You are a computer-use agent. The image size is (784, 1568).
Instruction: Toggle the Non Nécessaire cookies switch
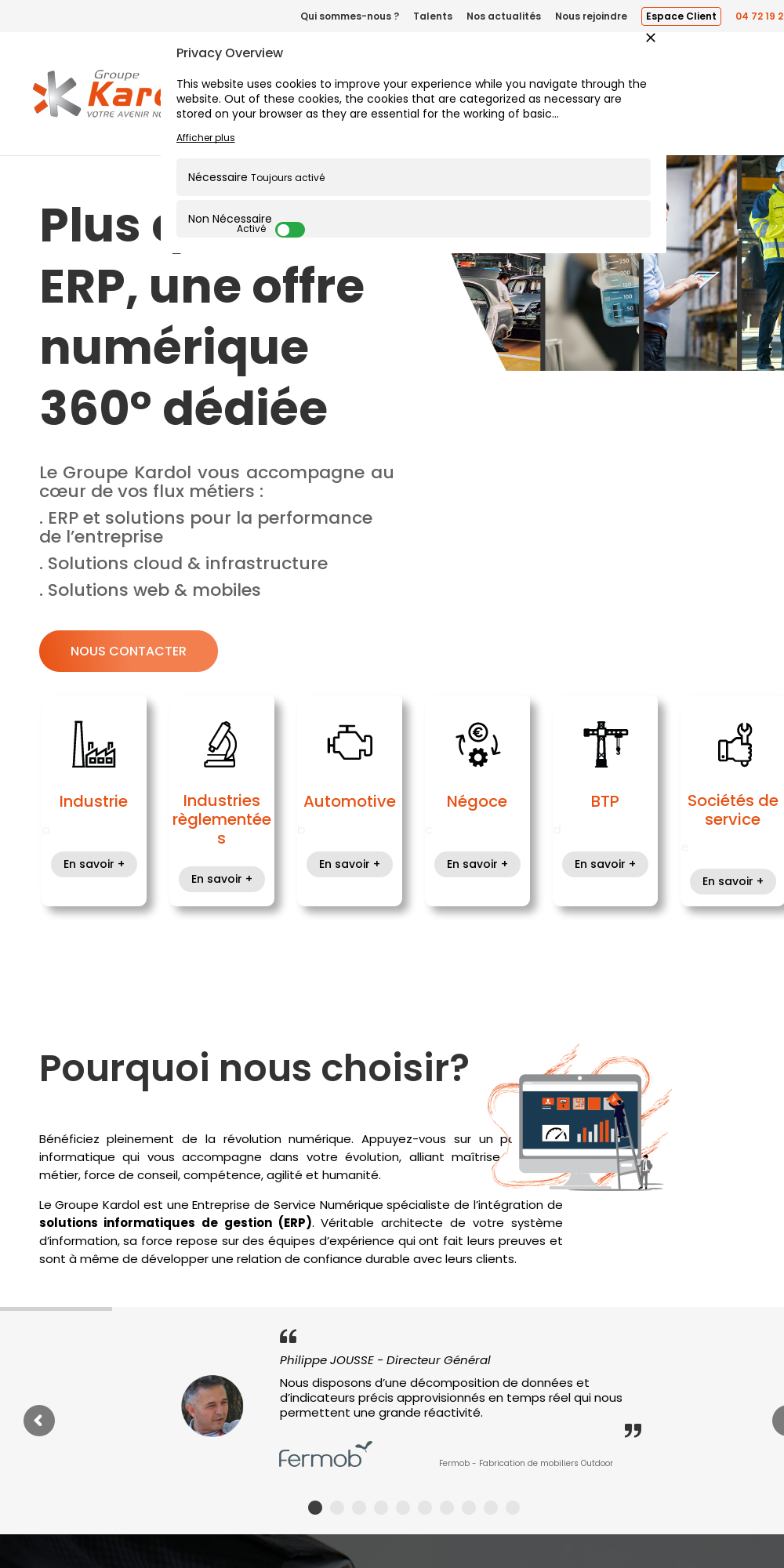[x=290, y=230]
